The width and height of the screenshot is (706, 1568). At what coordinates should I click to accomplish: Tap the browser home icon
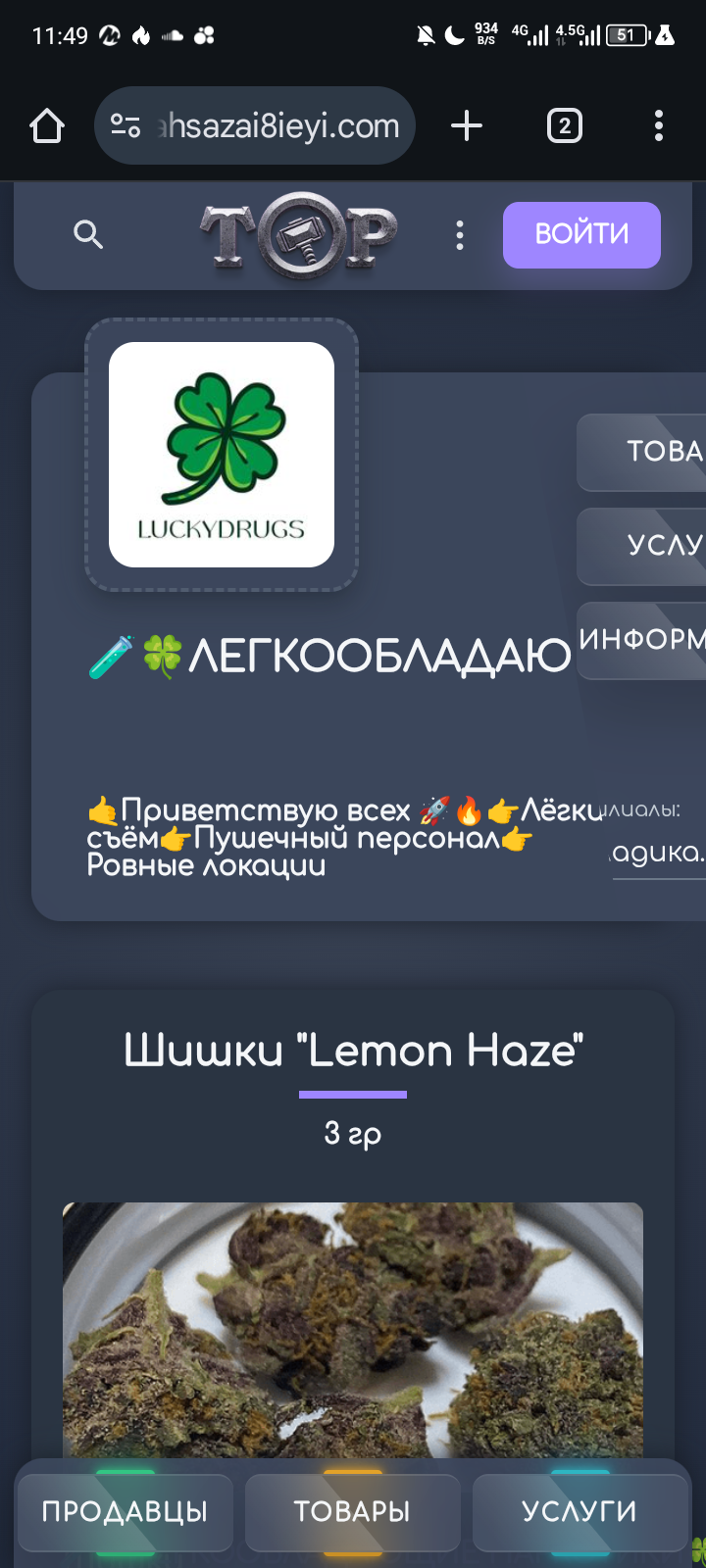tap(46, 125)
